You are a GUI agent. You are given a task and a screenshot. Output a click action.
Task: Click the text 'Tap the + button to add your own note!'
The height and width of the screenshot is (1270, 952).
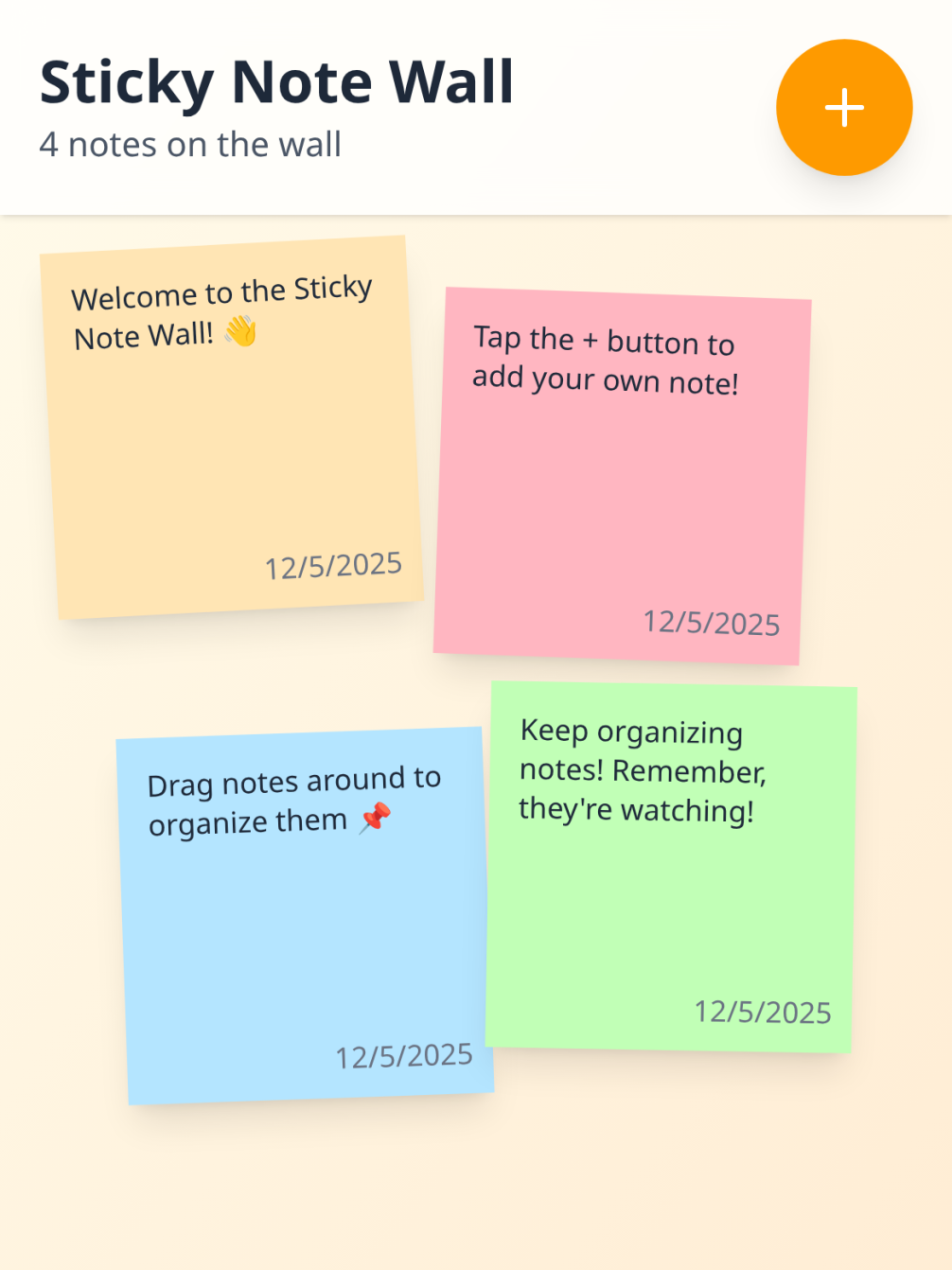(x=603, y=360)
